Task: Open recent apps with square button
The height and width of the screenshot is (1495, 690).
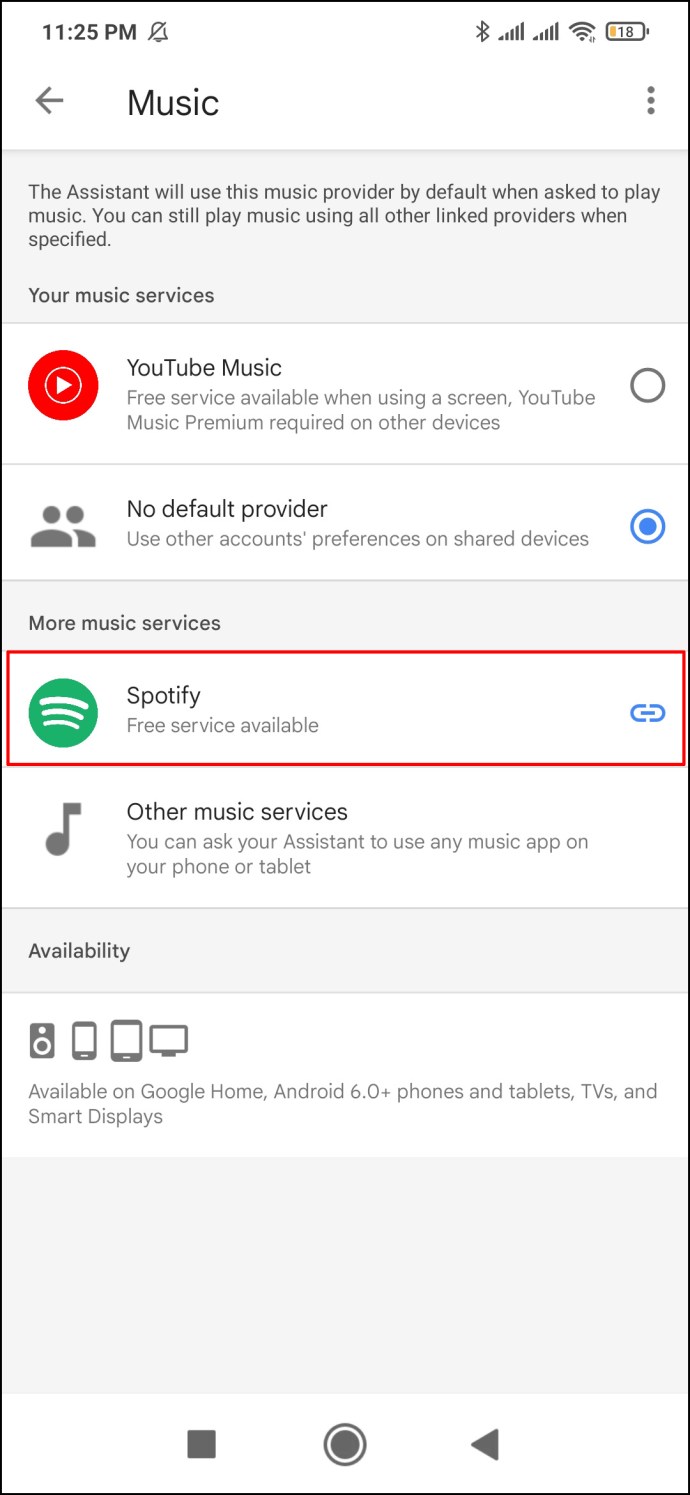Action: click(201, 1444)
